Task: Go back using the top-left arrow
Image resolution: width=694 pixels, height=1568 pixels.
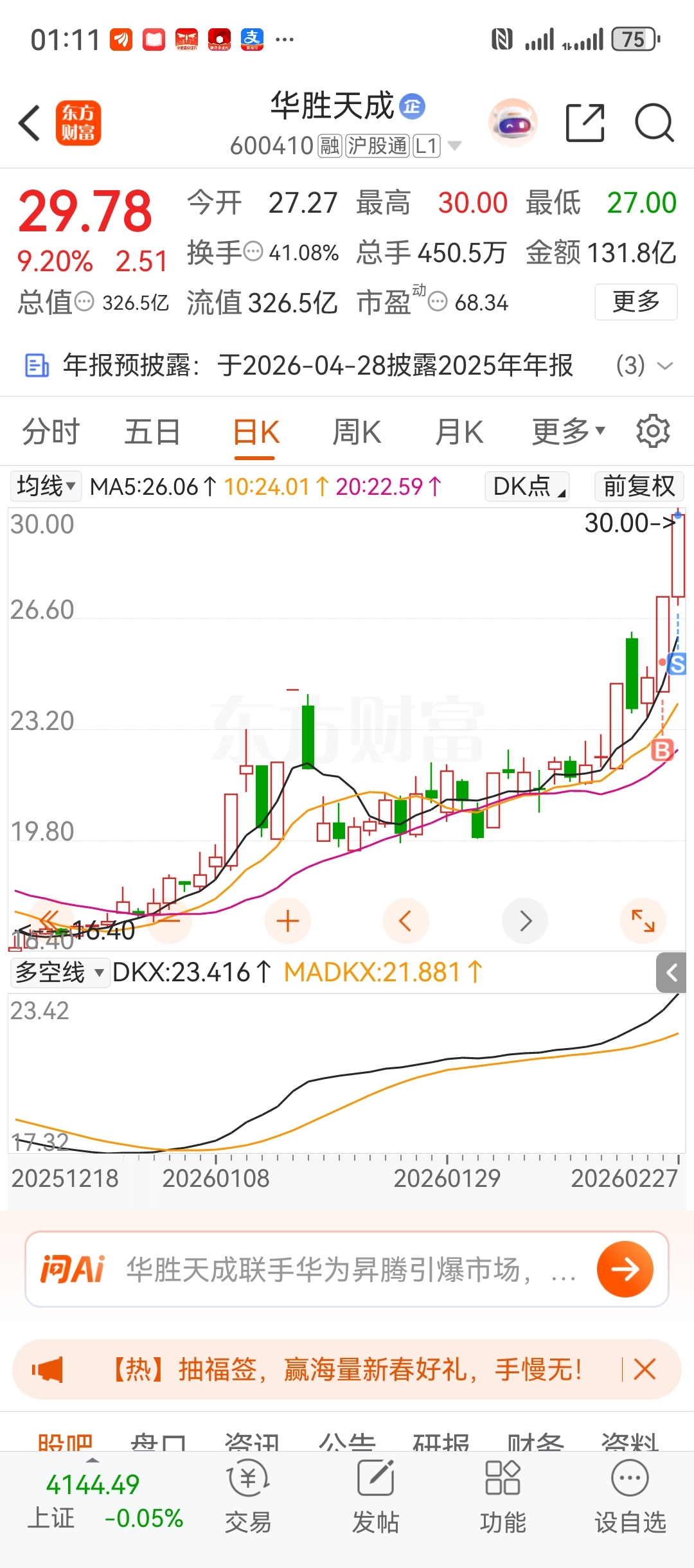Action: tap(30, 123)
